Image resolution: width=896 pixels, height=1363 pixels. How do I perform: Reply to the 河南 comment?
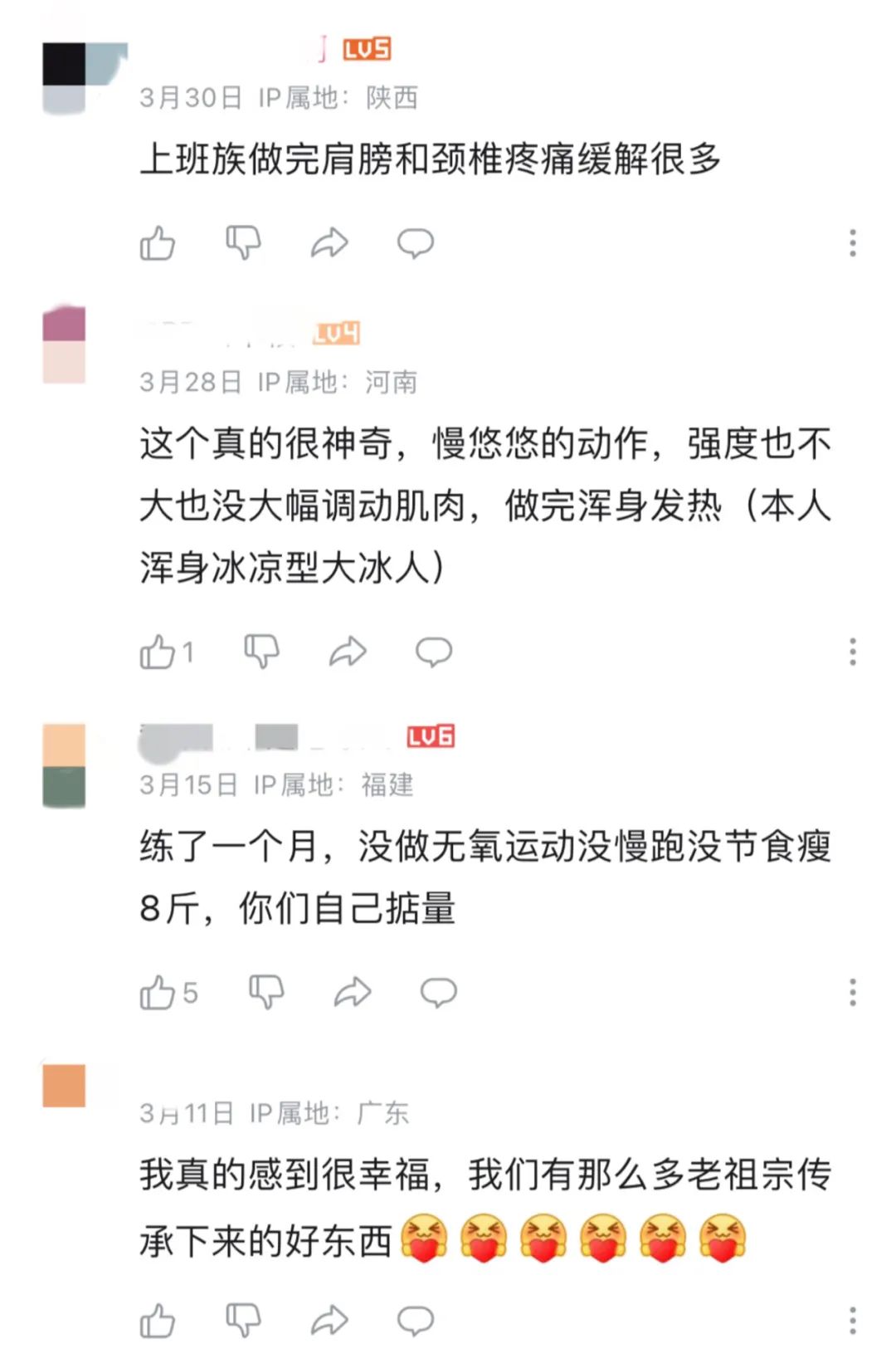point(434,652)
